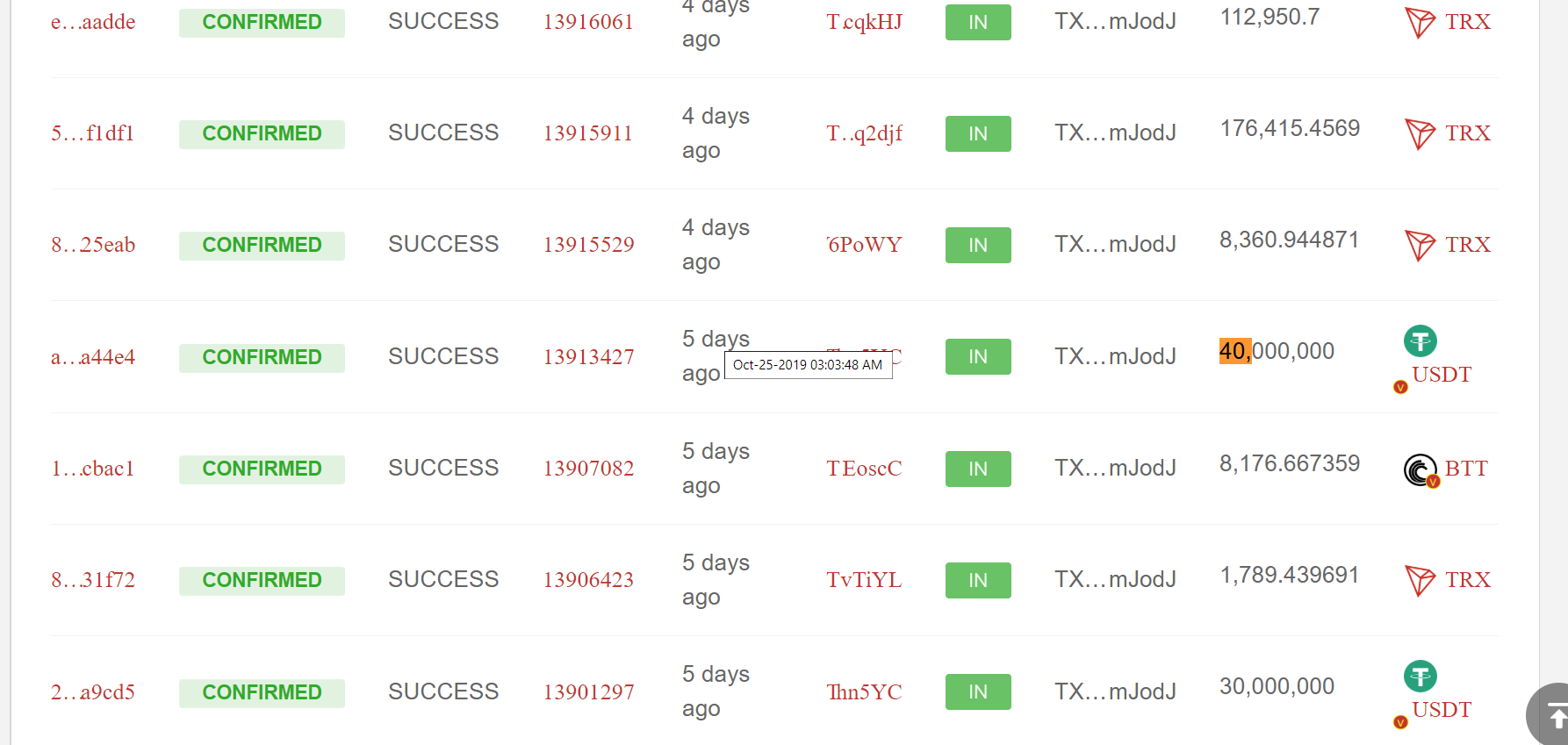Viewport: 1568px width, 745px height.
Task: Open the BTT token link
Action: pyautogui.click(x=1465, y=469)
